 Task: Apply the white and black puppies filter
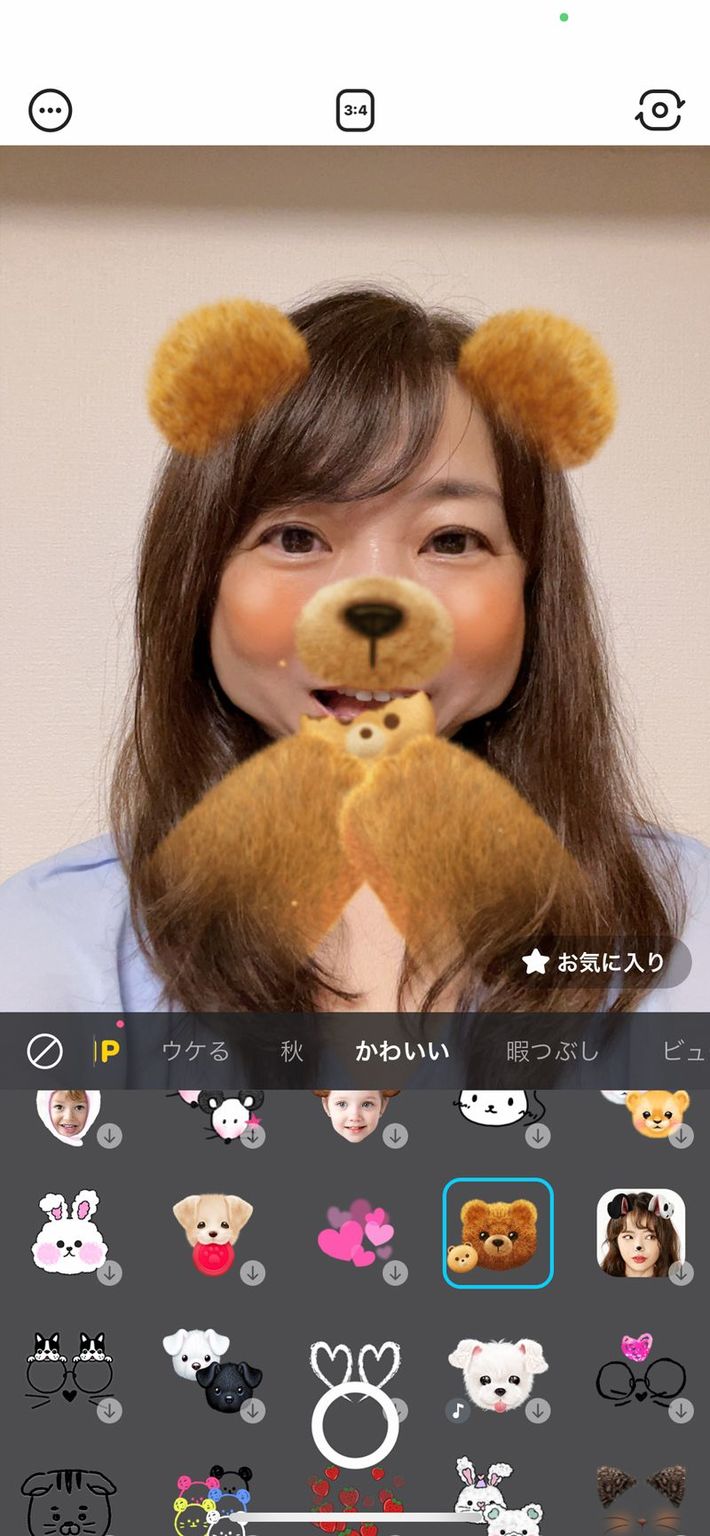click(212, 1372)
